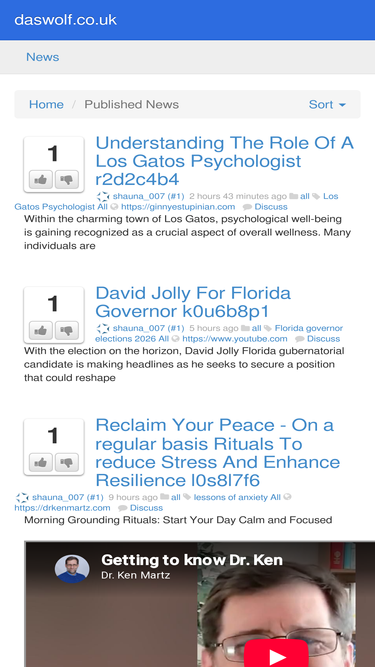Visit the drkenmartz.com source link

point(62,508)
